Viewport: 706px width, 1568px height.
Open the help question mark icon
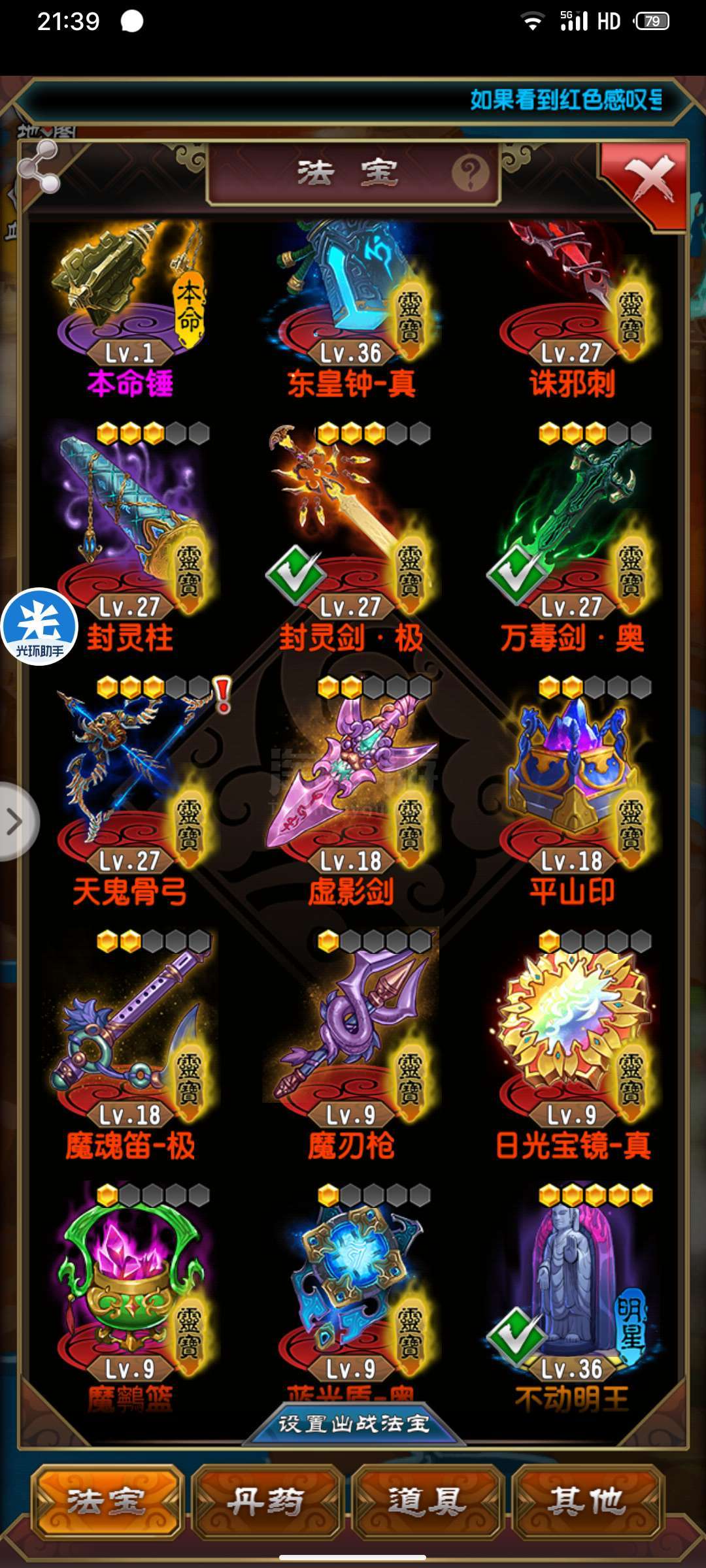pyautogui.click(x=470, y=173)
